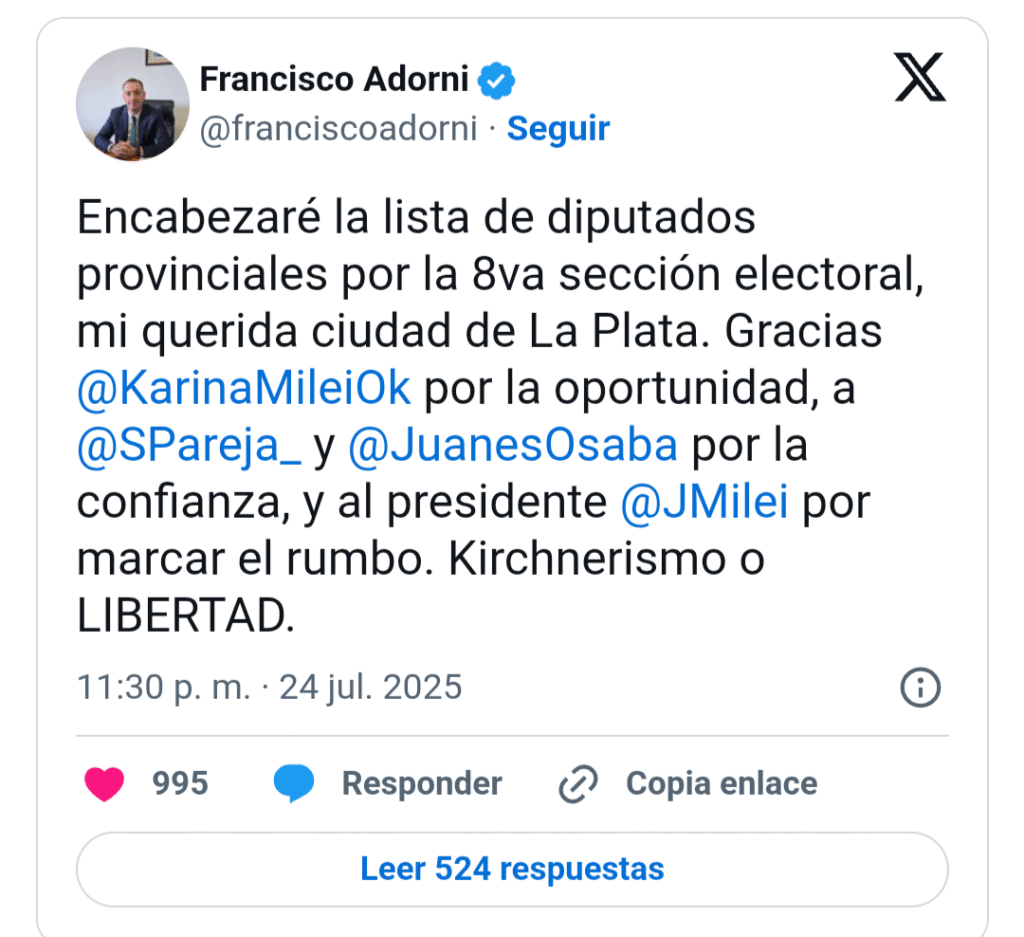Open the X logo link
This screenshot has width=1024, height=937.
(x=919, y=78)
